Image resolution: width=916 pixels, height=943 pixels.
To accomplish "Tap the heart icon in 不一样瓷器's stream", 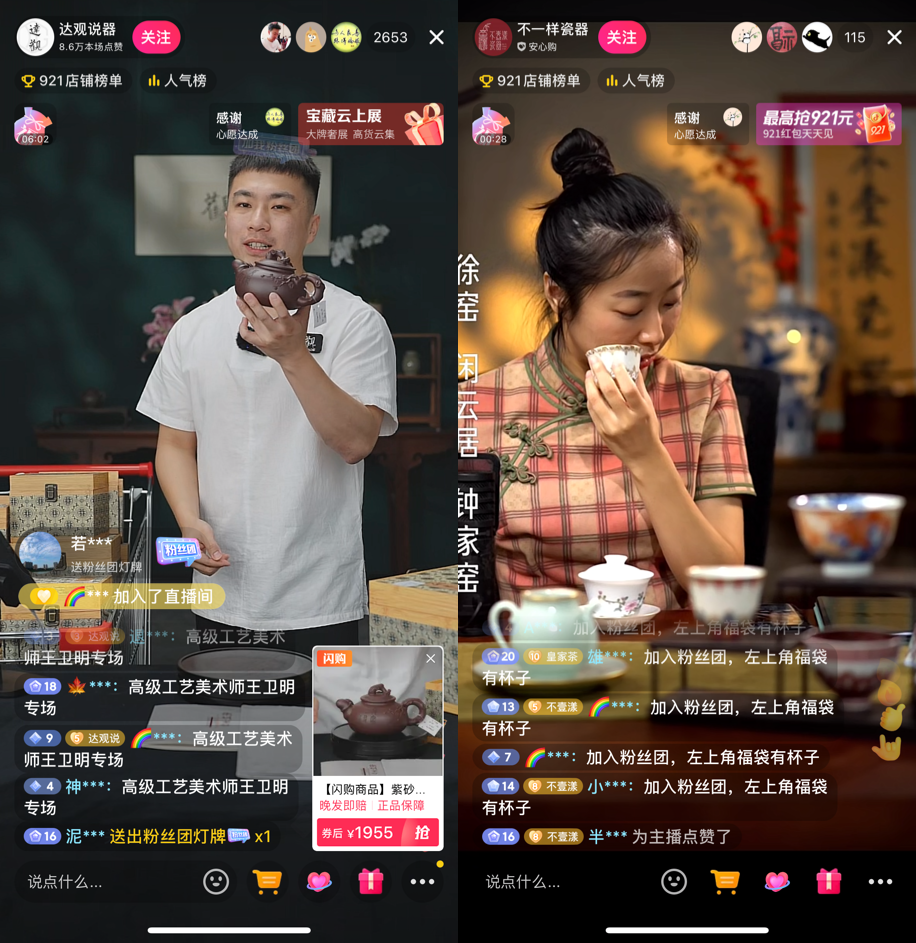I will coord(777,881).
